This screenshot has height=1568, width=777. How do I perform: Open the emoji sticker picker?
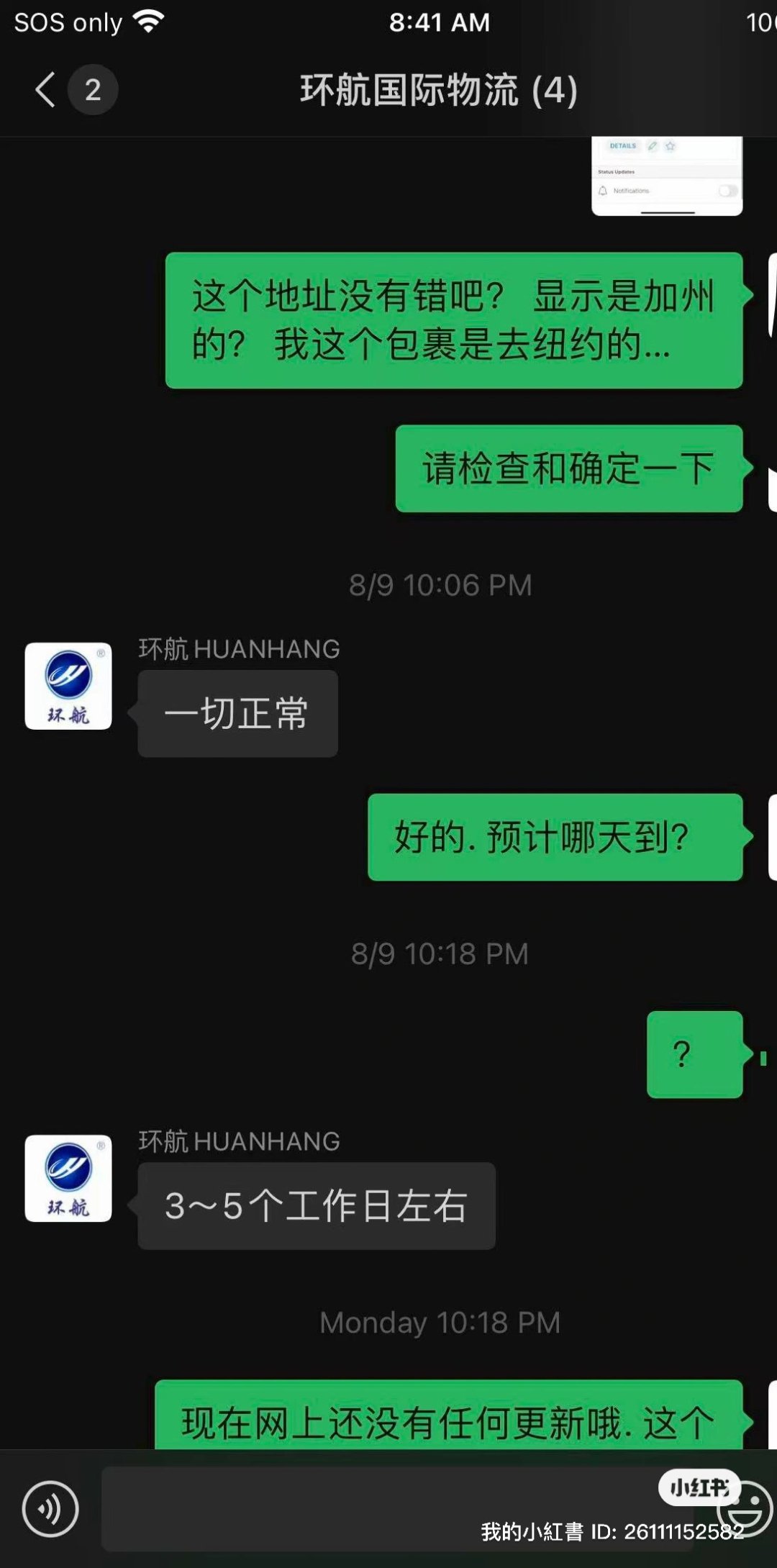point(748,1510)
